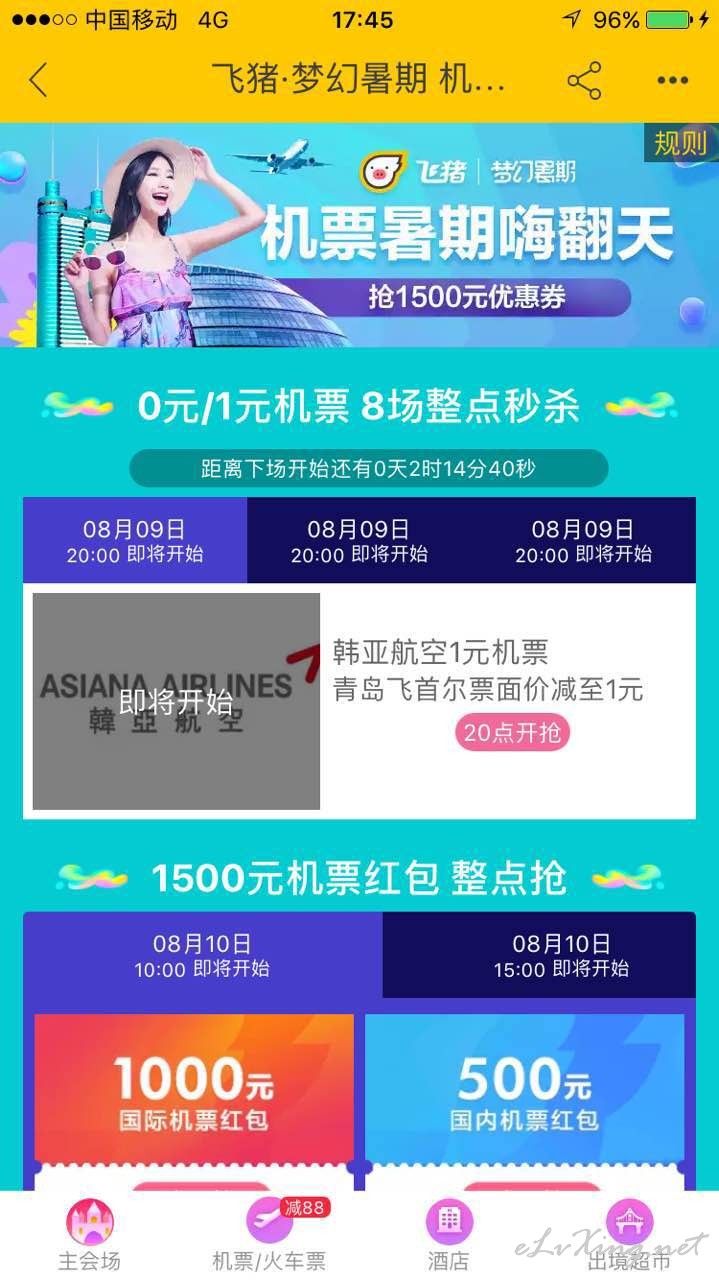The image size is (719, 1280).
Task: Tap the 20点开抢 button for Asiana ticket
Action: pos(513,733)
